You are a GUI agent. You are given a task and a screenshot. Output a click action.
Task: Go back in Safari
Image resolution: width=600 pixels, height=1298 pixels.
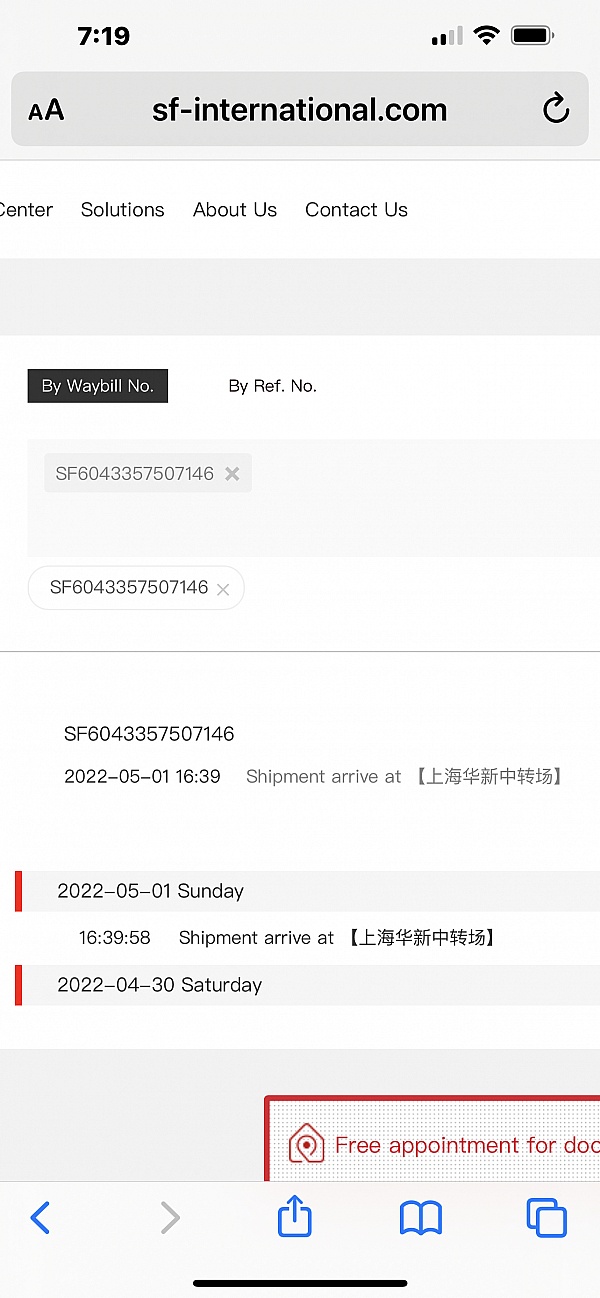[x=40, y=1218]
